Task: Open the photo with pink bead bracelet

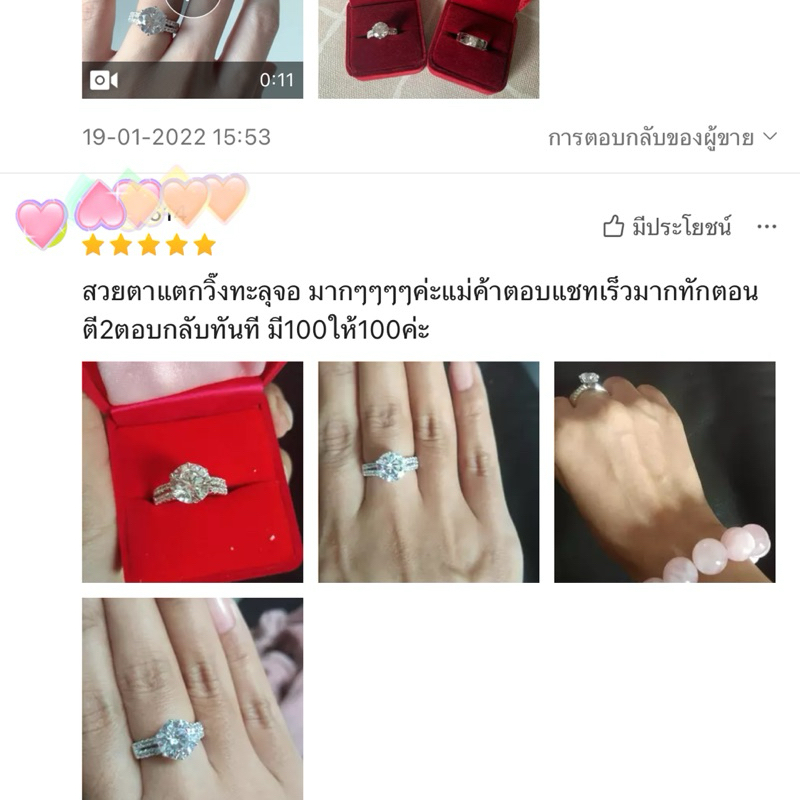Action: click(665, 472)
